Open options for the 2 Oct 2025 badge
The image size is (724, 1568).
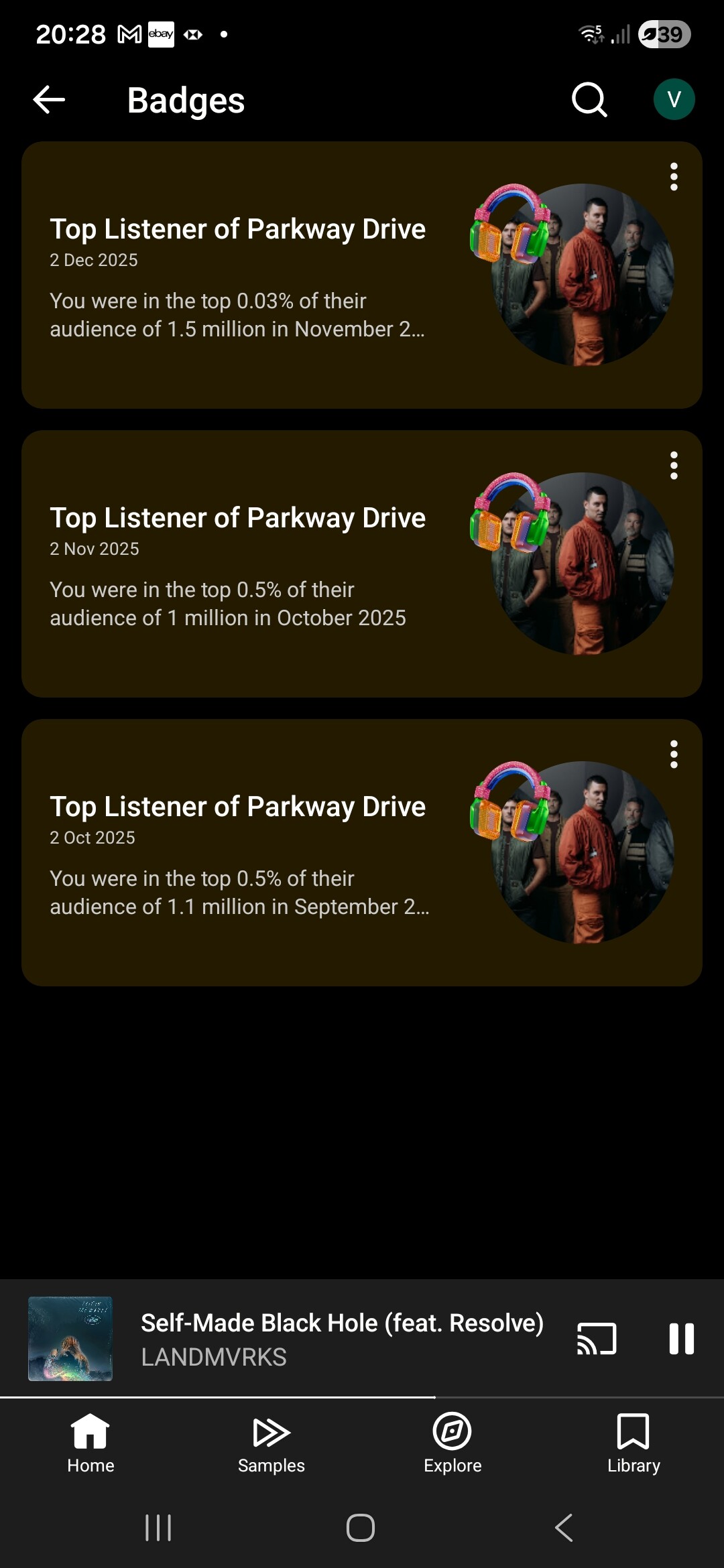pyautogui.click(x=674, y=755)
